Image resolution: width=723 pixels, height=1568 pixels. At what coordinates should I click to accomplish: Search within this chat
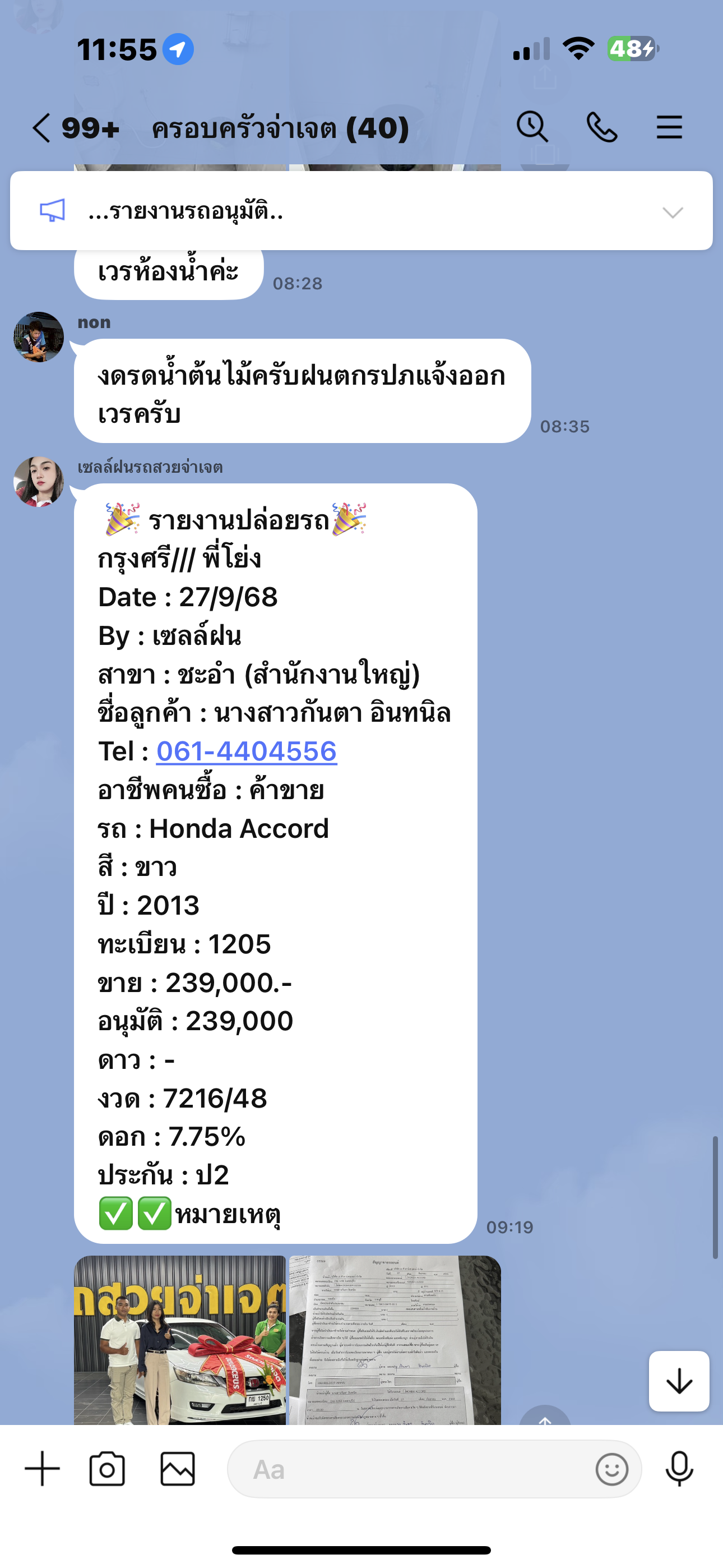(x=532, y=127)
